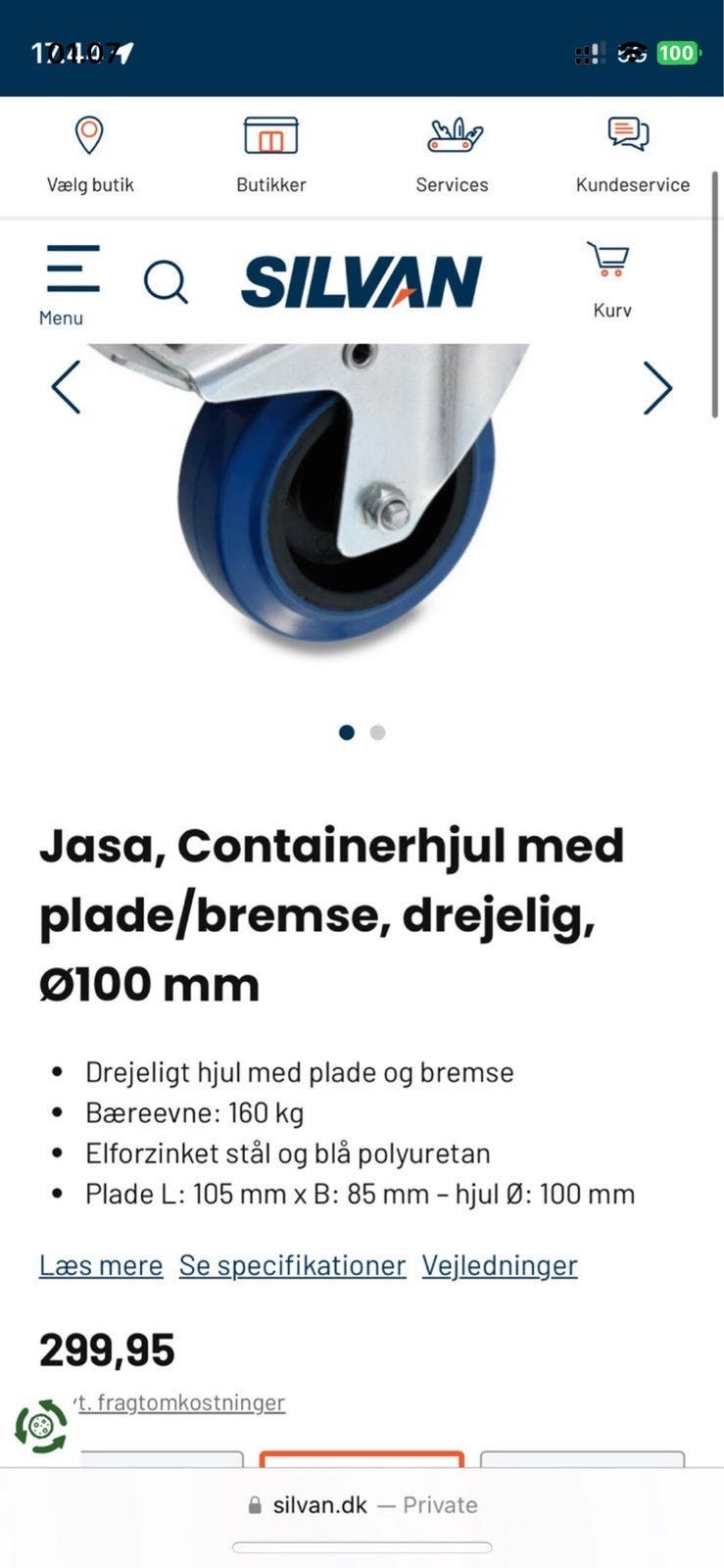Open the Butikker page
Screen dimensions: 724x1568
(x=270, y=156)
